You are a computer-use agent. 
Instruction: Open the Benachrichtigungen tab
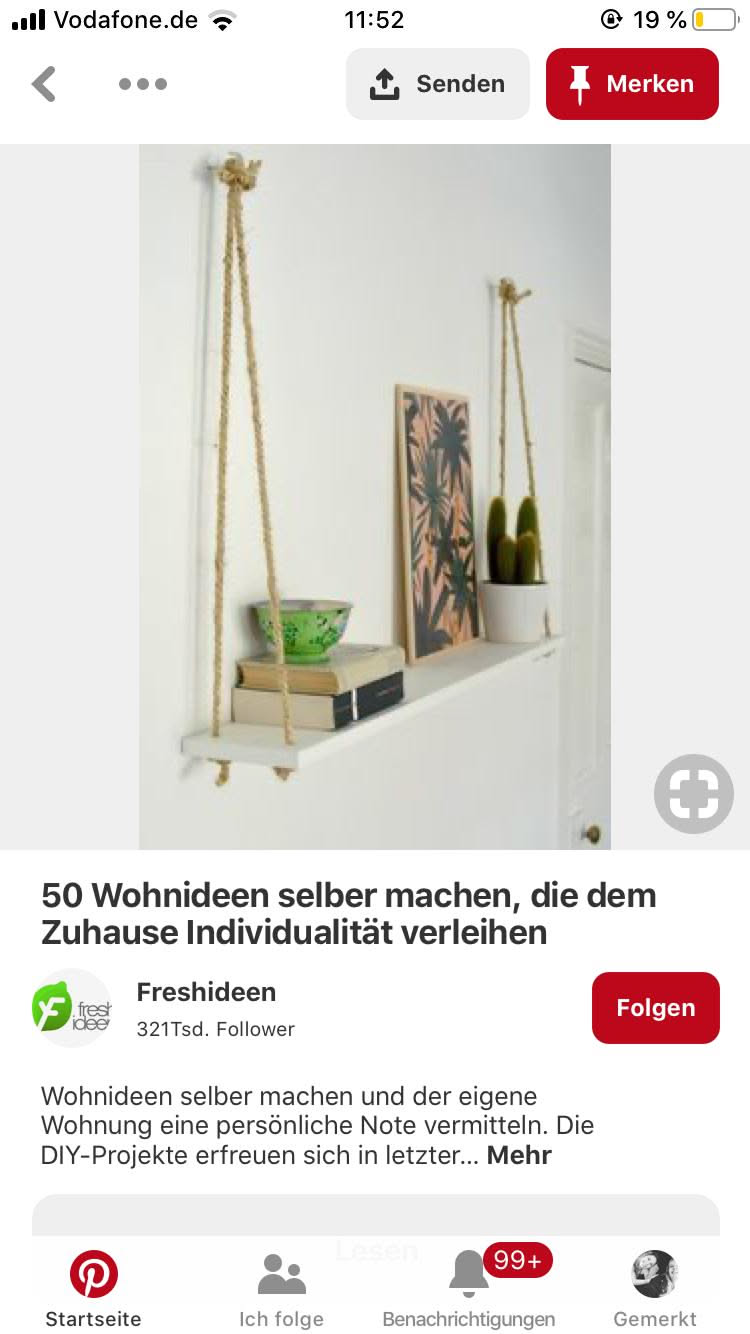[x=468, y=1290]
